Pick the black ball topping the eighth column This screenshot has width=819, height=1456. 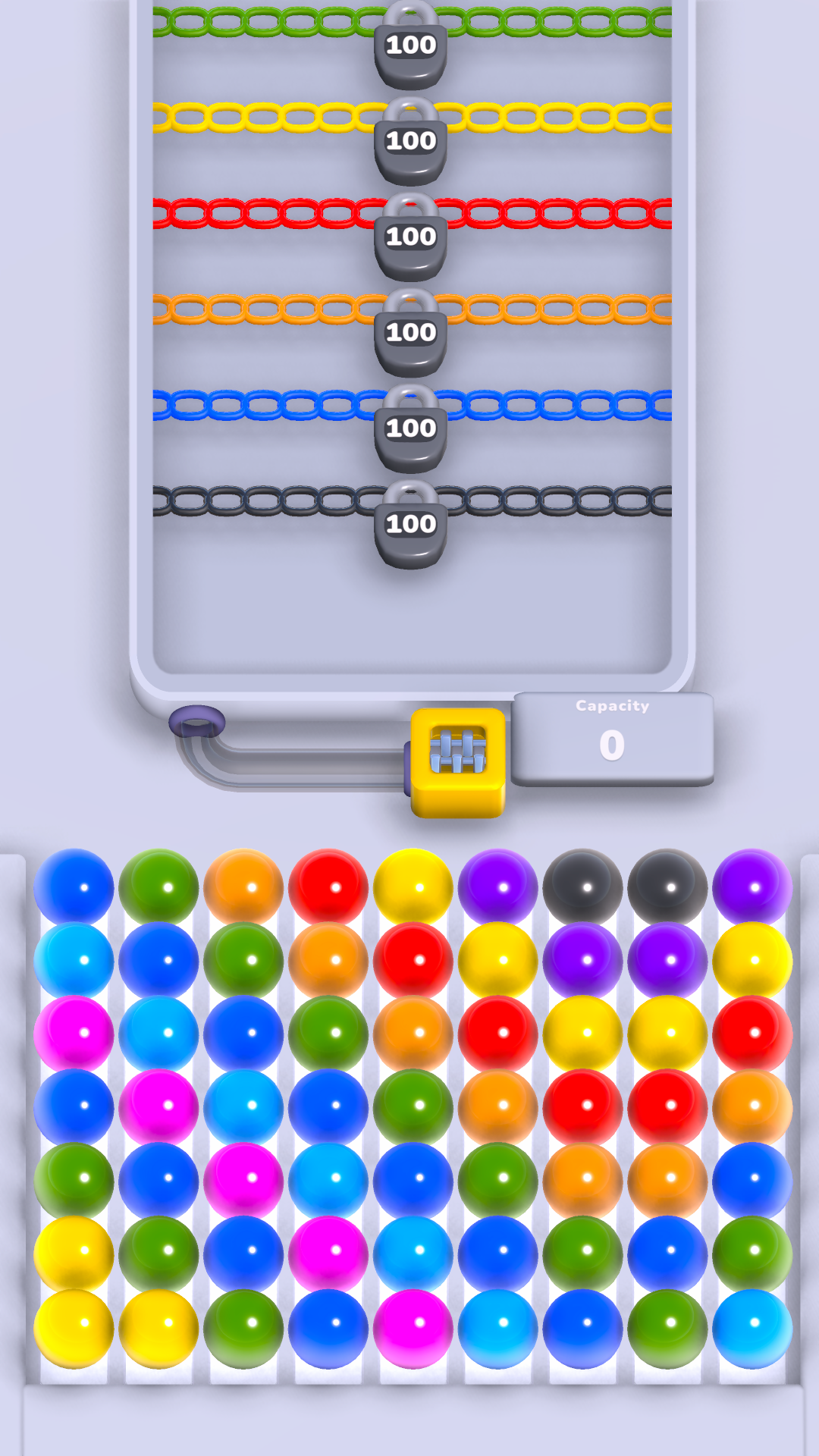(x=667, y=887)
